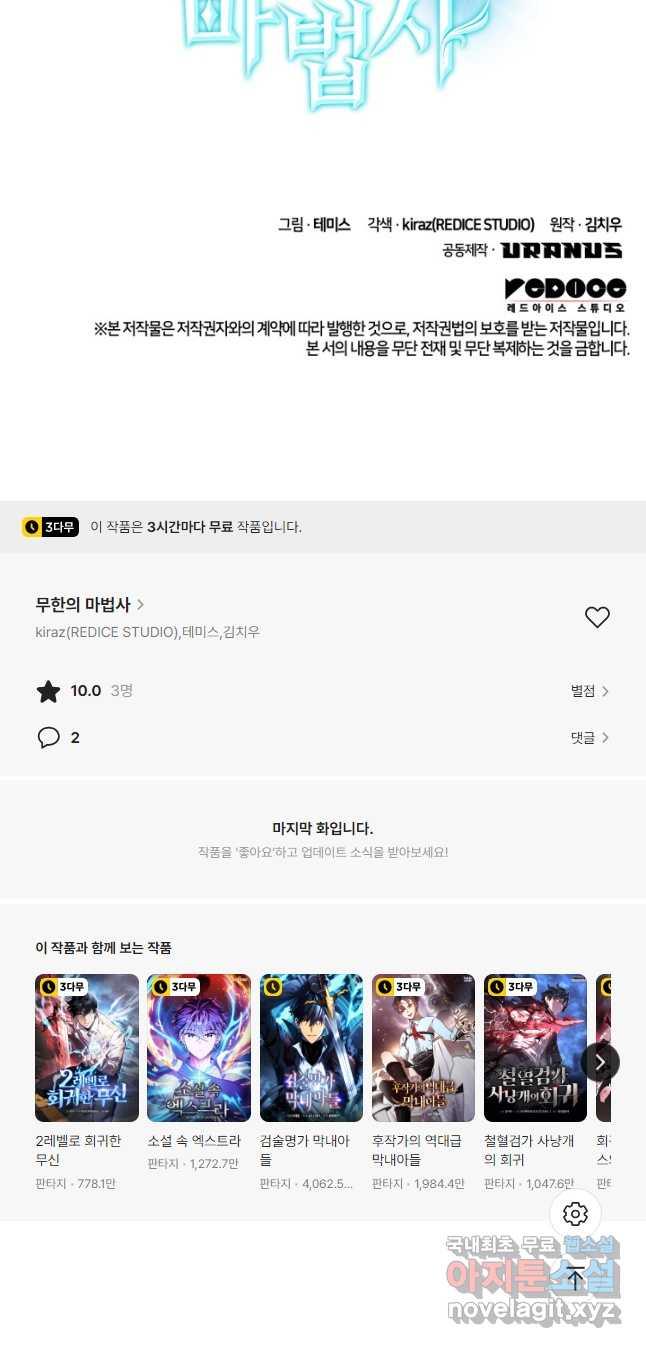Open the 무한의 마법사 series page
Screen dimensions: 646x1348
(x=89, y=604)
